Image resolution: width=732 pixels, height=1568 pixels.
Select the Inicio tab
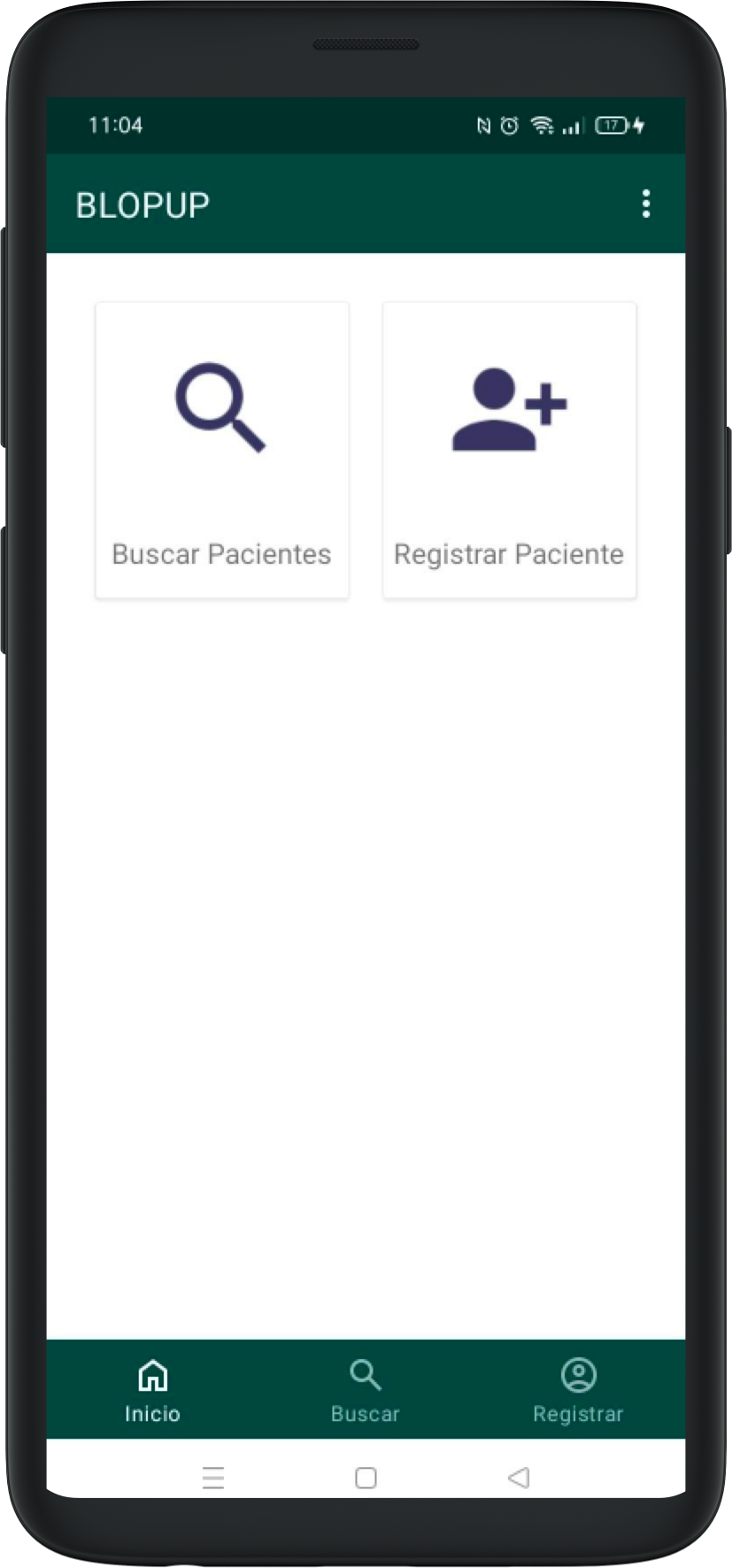152,1390
